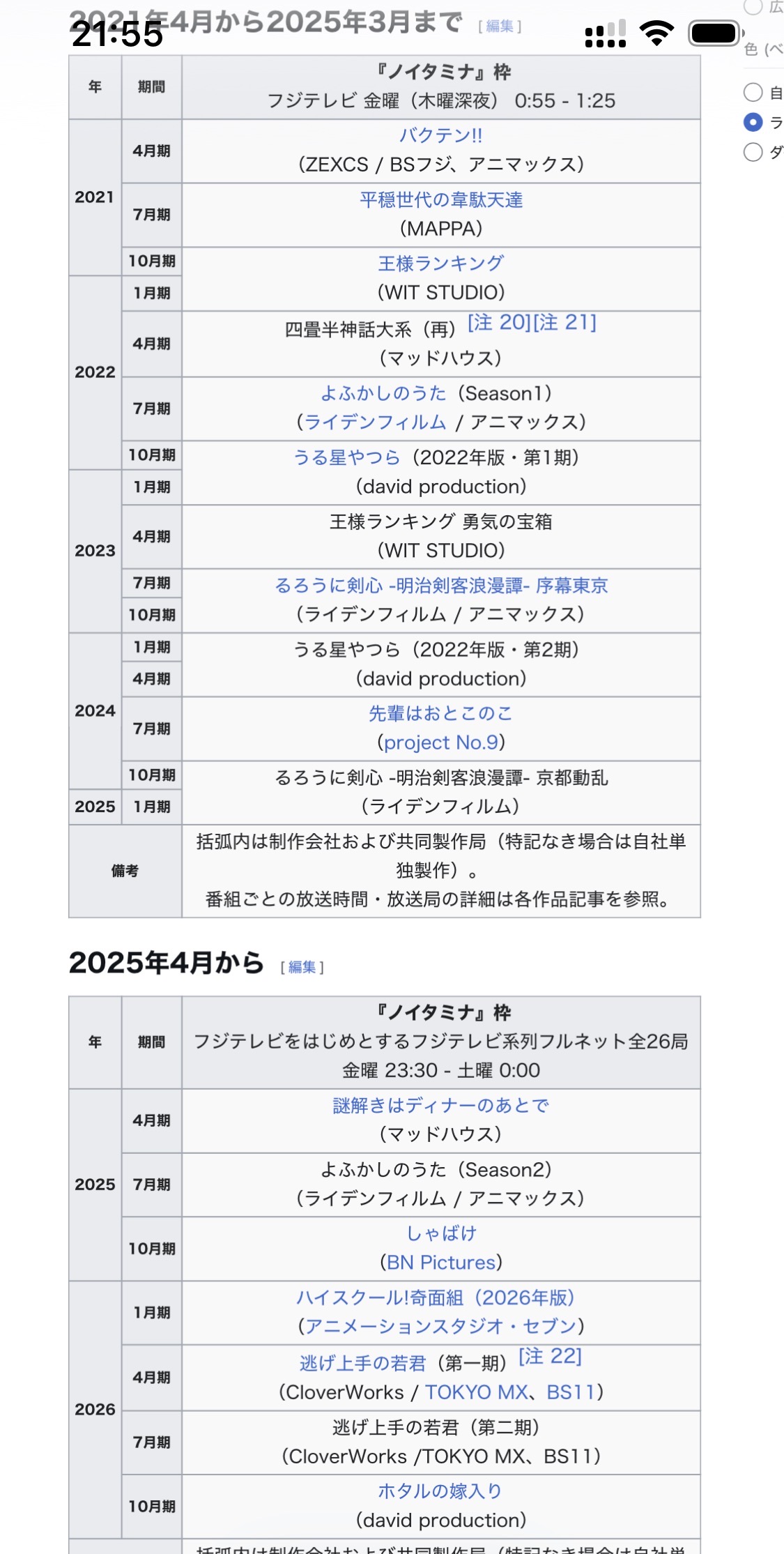
Task: Open the バクテン!! article link
Action: (x=440, y=136)
